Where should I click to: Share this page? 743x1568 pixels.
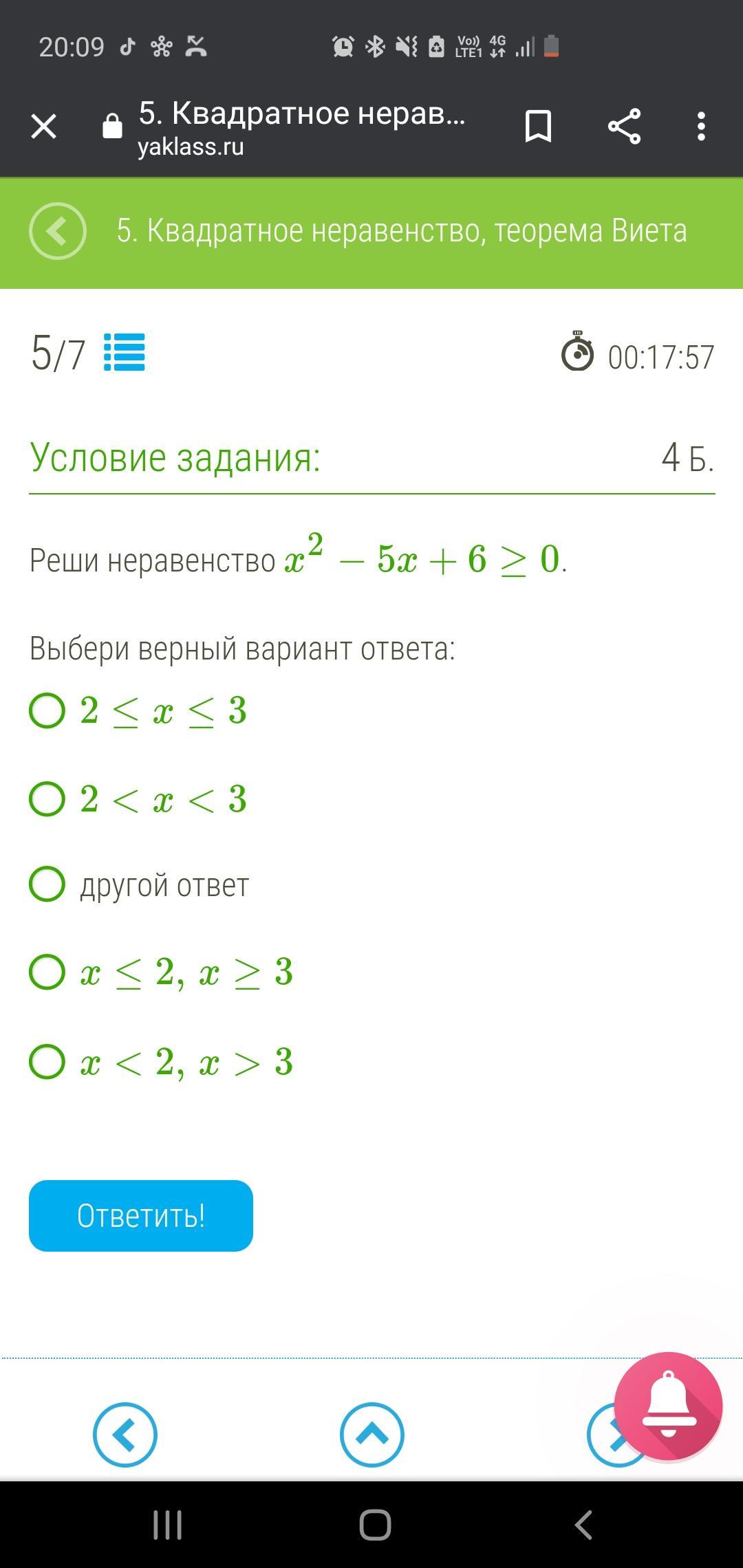pyautogui.click(x=624, y=127)
